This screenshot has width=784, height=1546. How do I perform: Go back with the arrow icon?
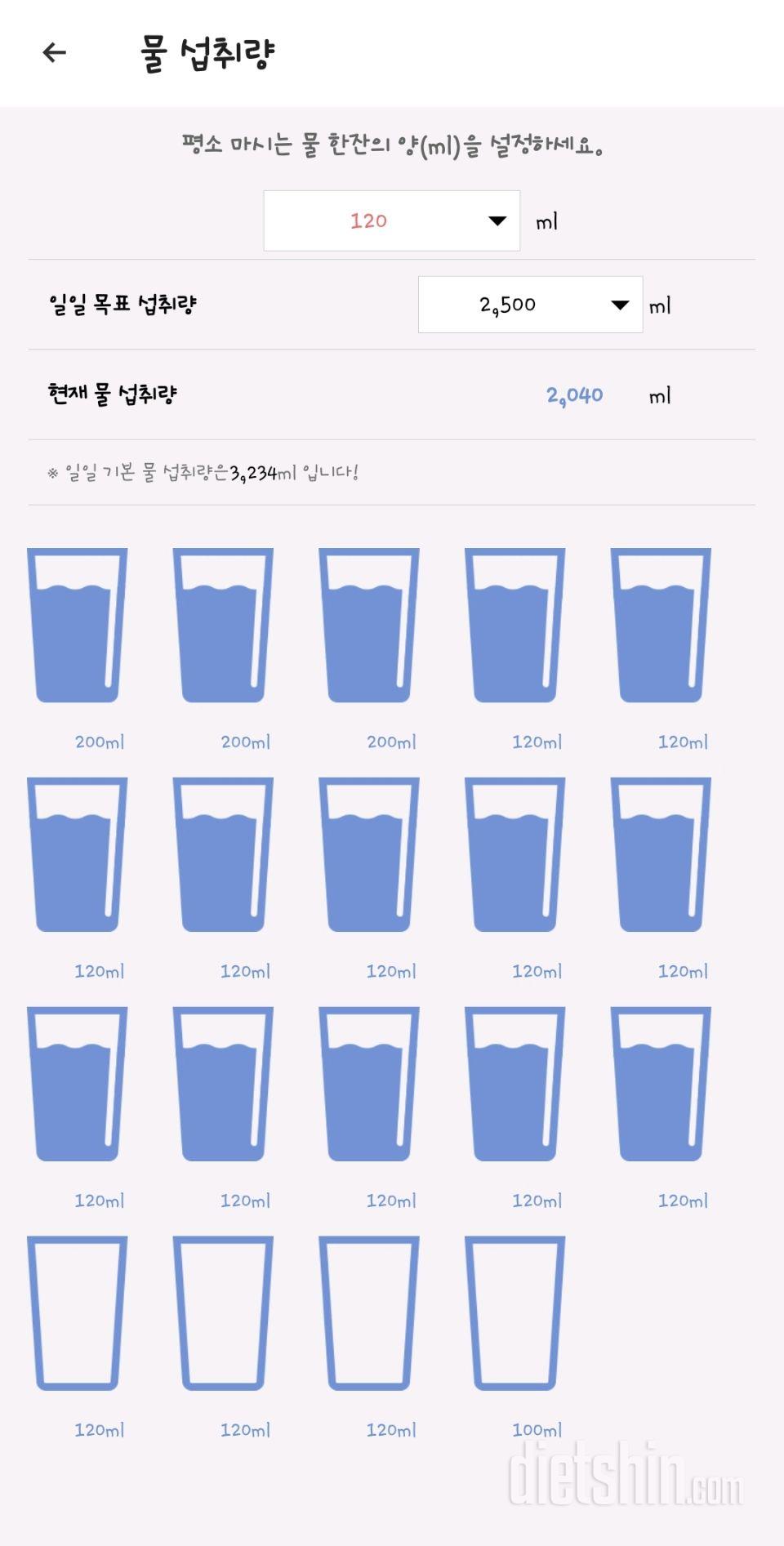(54, 53)
